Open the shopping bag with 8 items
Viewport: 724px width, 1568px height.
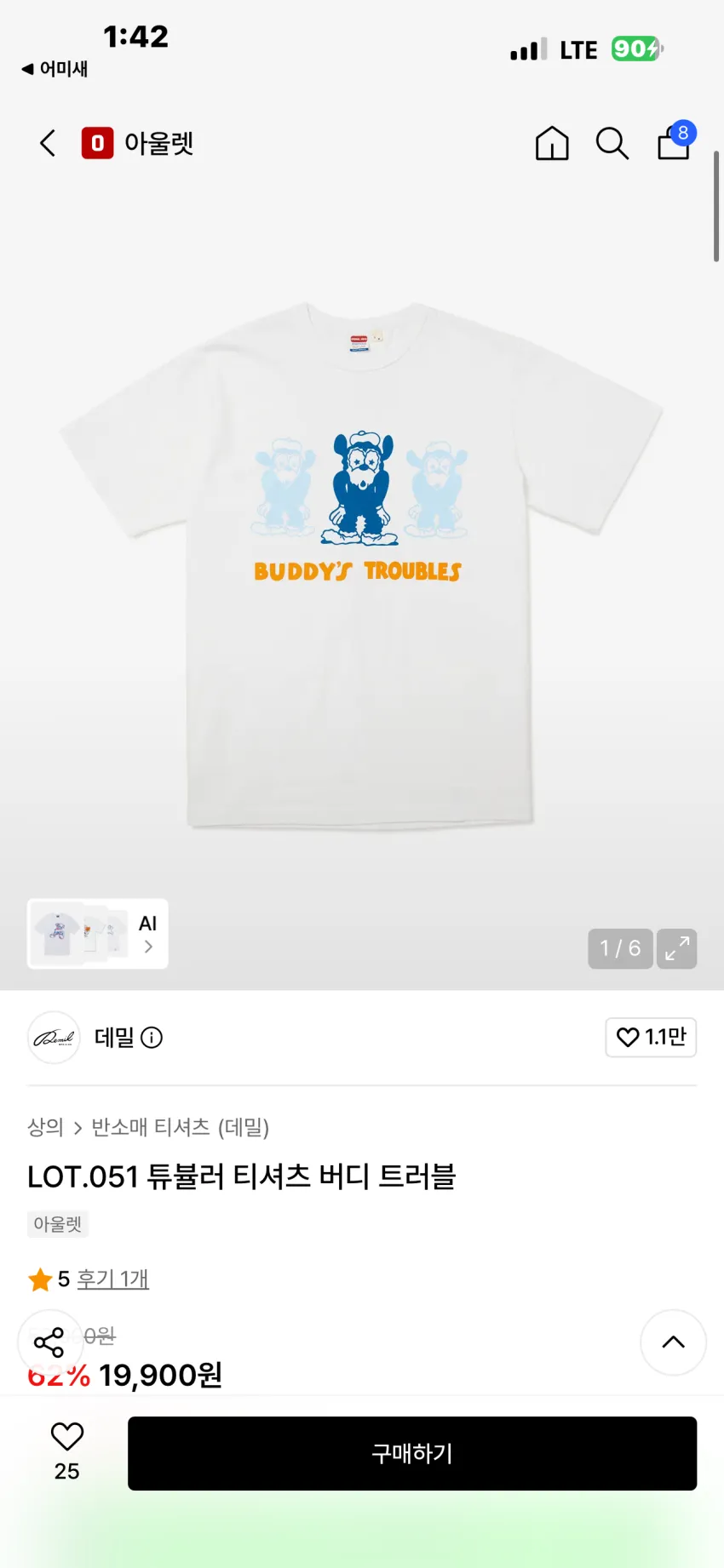click(675, 141)
